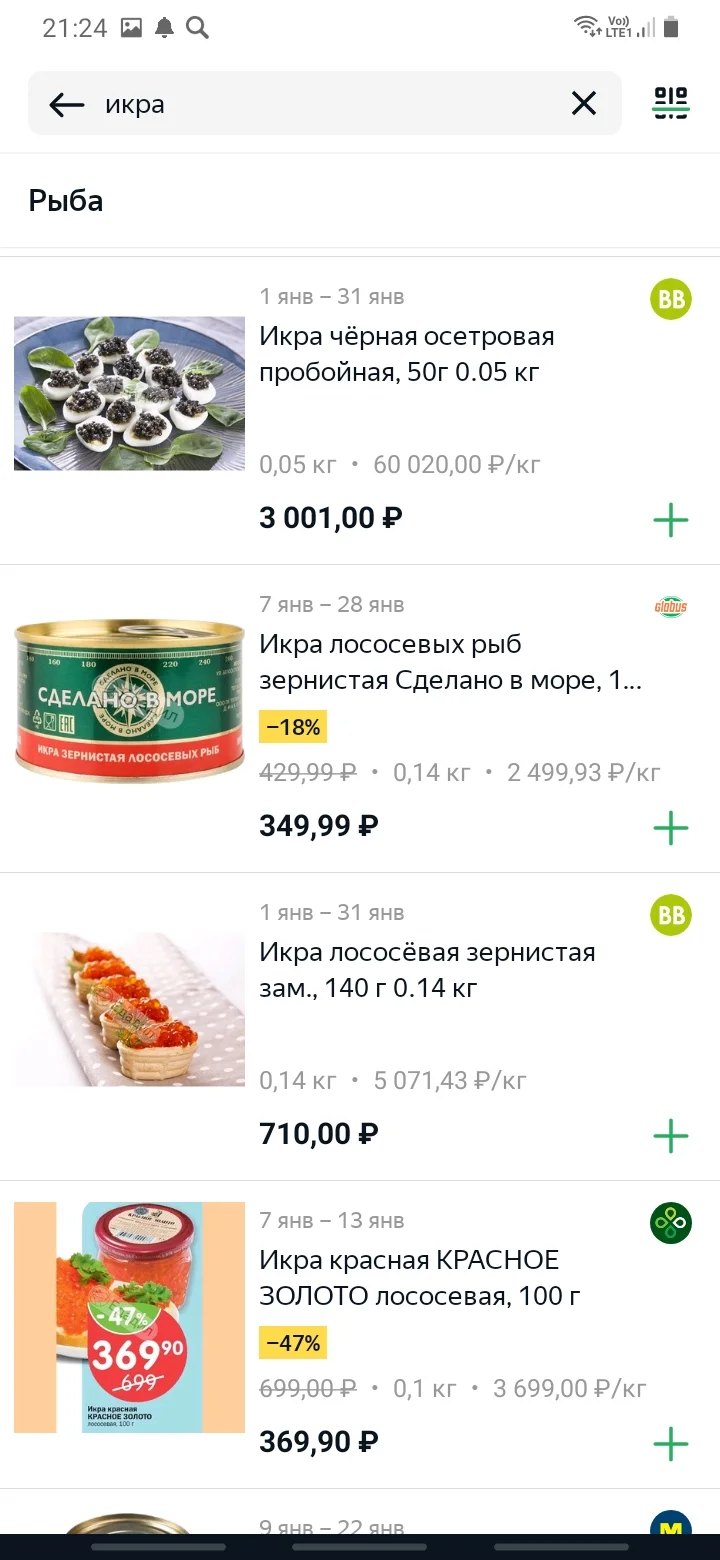Tap the back arrow to leave search
This screenshot has height=1560, width=720.
[x=66, y=104]
